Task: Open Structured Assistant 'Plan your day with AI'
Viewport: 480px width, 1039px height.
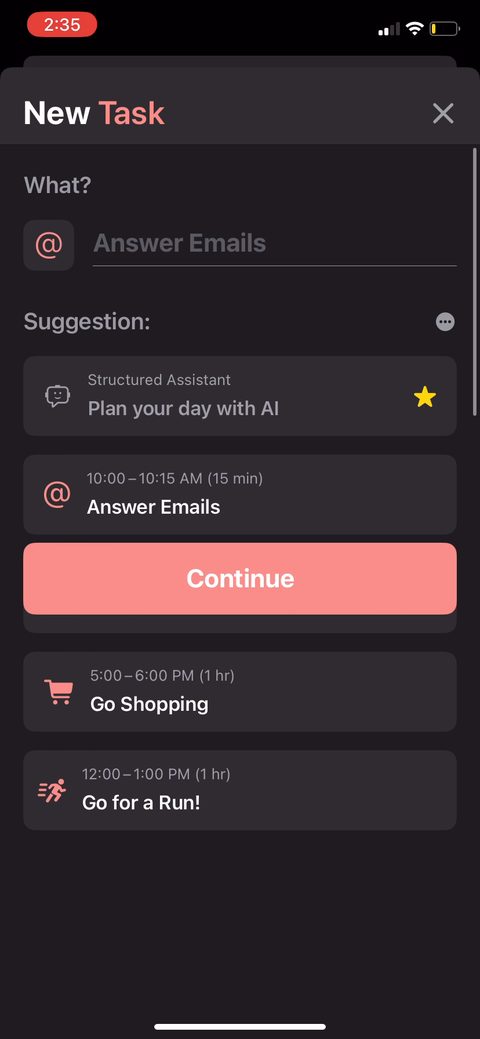Action: click(x=240, y=396)
